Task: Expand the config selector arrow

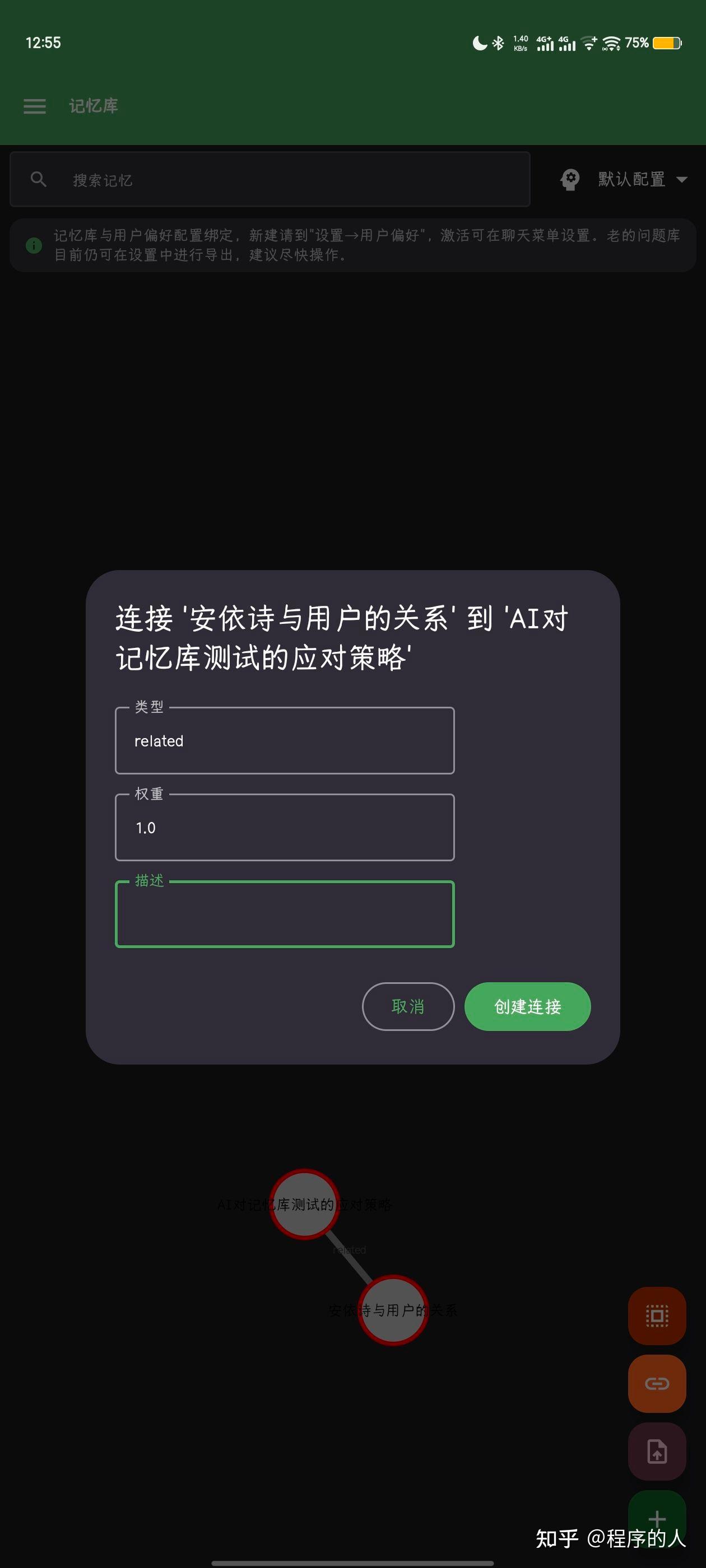Action: 682,179
